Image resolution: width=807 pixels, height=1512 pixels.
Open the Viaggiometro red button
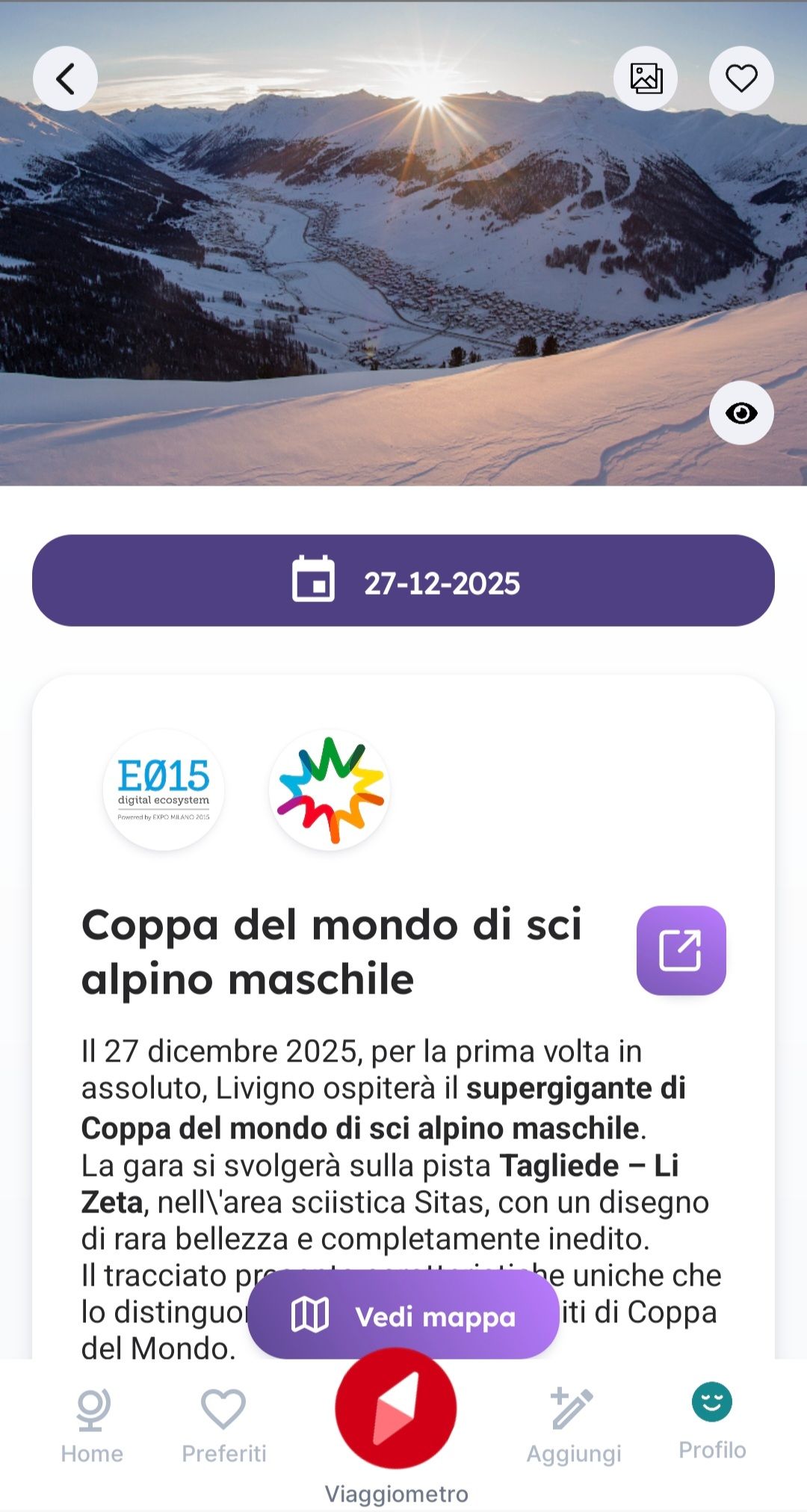tap(396, 1409)
